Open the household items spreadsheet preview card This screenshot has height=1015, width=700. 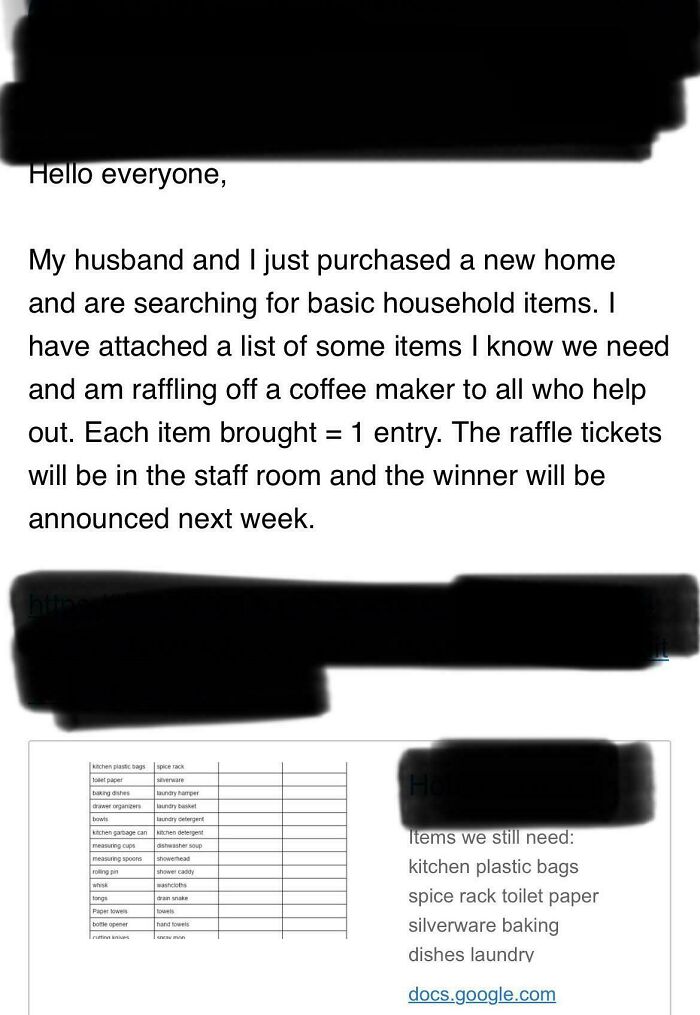[218, 850]
